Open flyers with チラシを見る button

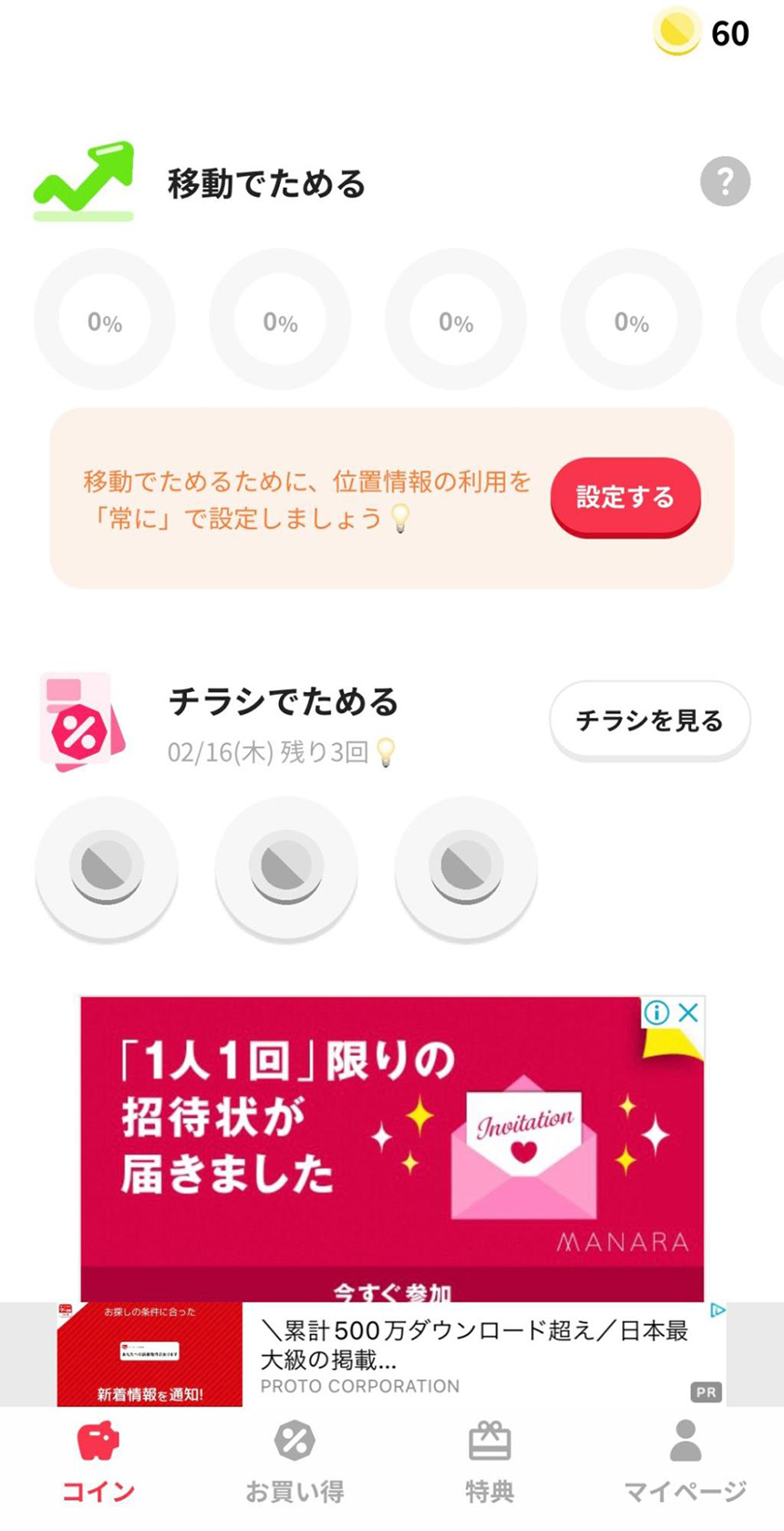[x=649, y=721]
